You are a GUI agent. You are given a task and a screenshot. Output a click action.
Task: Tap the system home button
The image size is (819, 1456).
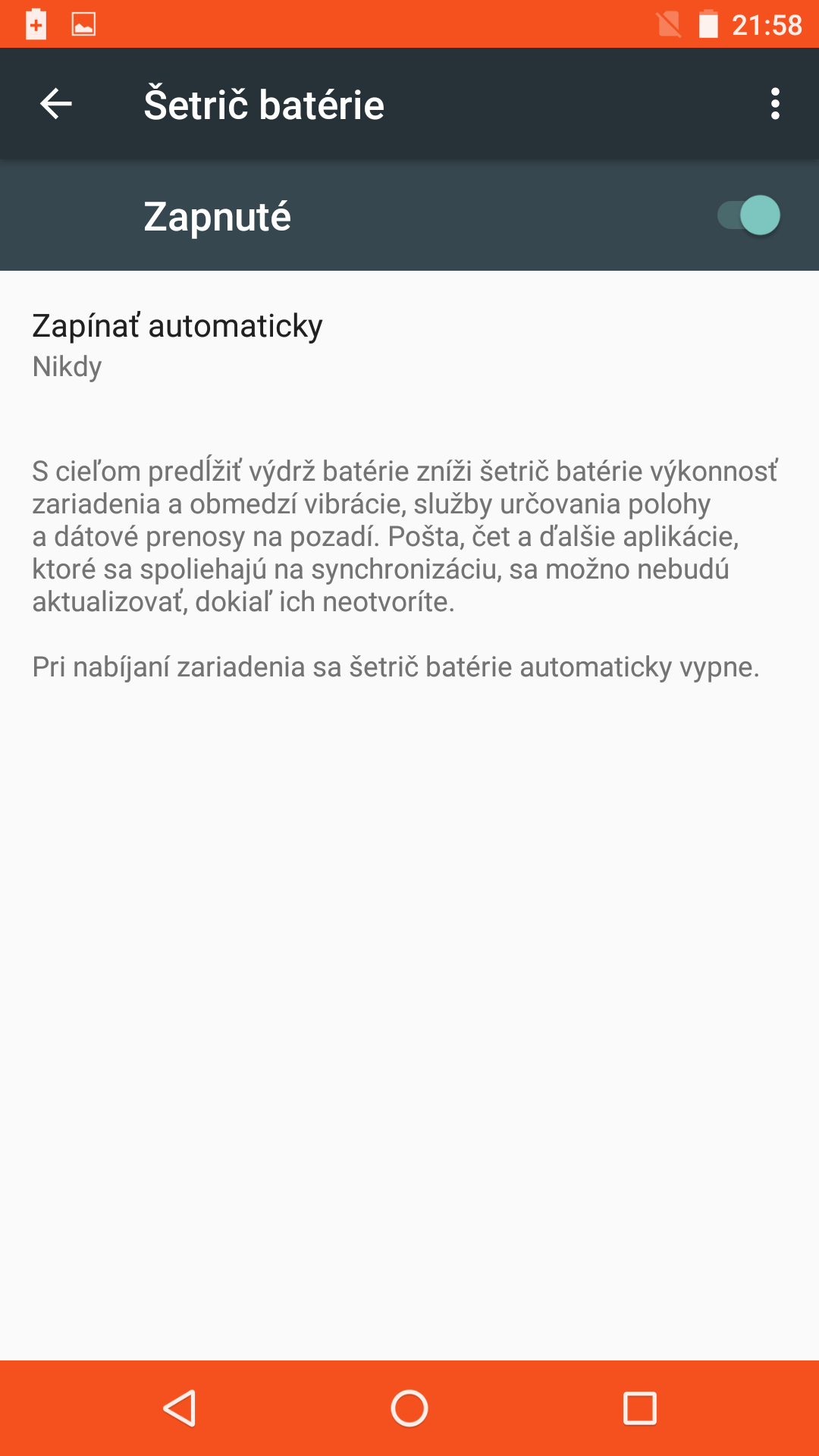click(409, 1409)
